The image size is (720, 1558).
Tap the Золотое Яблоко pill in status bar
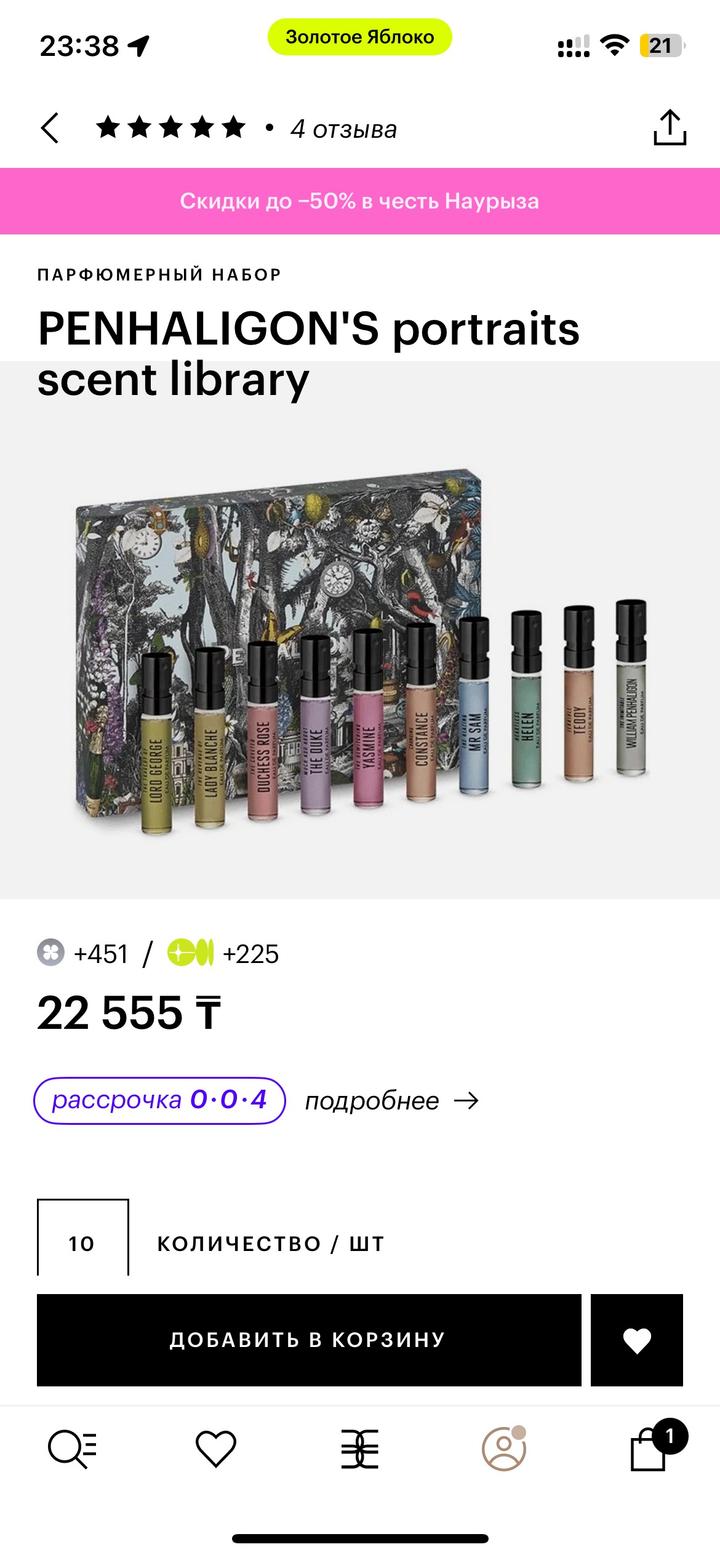360,37
